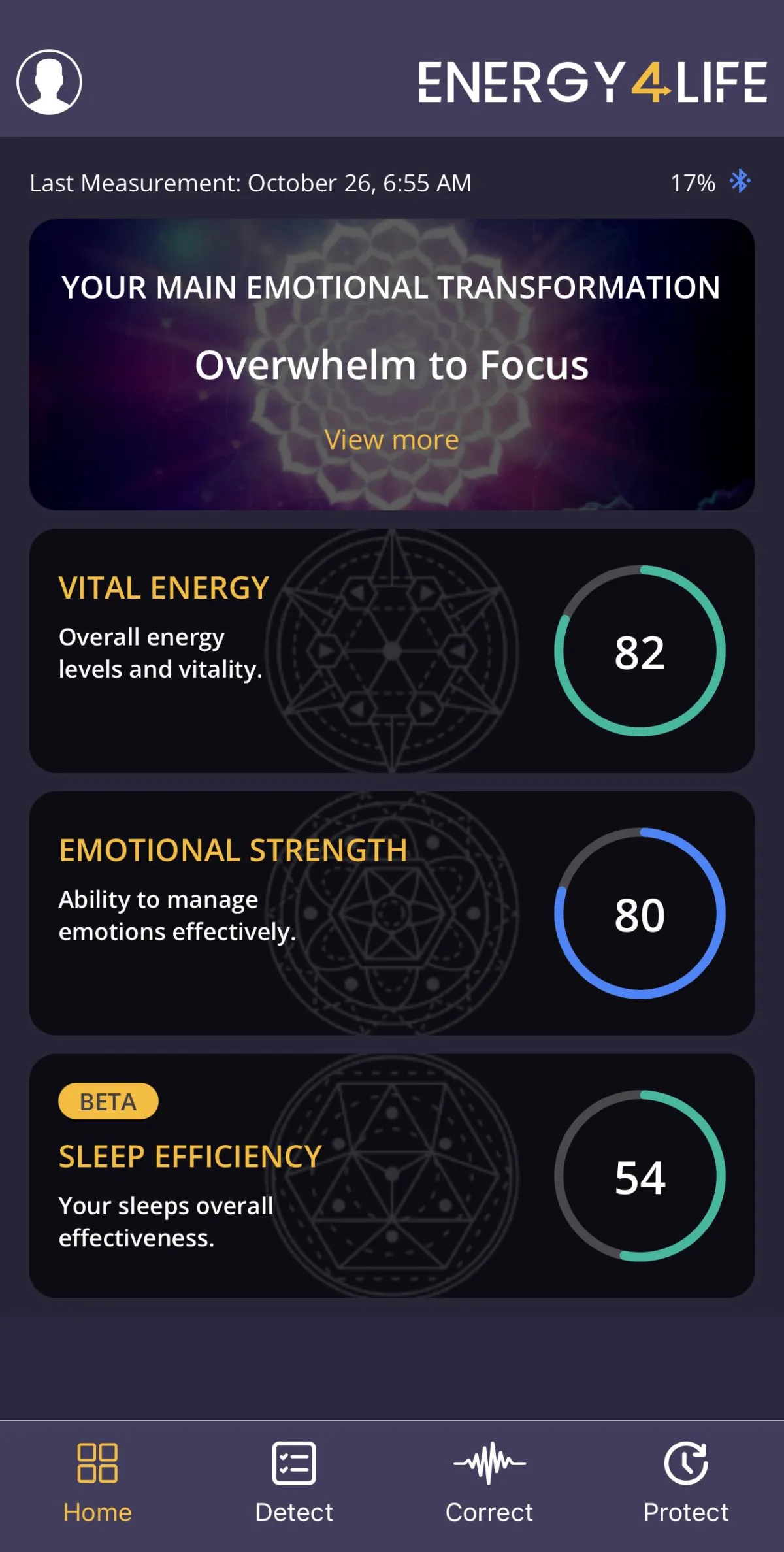Image resolution: width=784 pixels, height=1552 pixels.
Task: Tap View more under Overwhelm to Focus
Action: (x=391, y=440)
